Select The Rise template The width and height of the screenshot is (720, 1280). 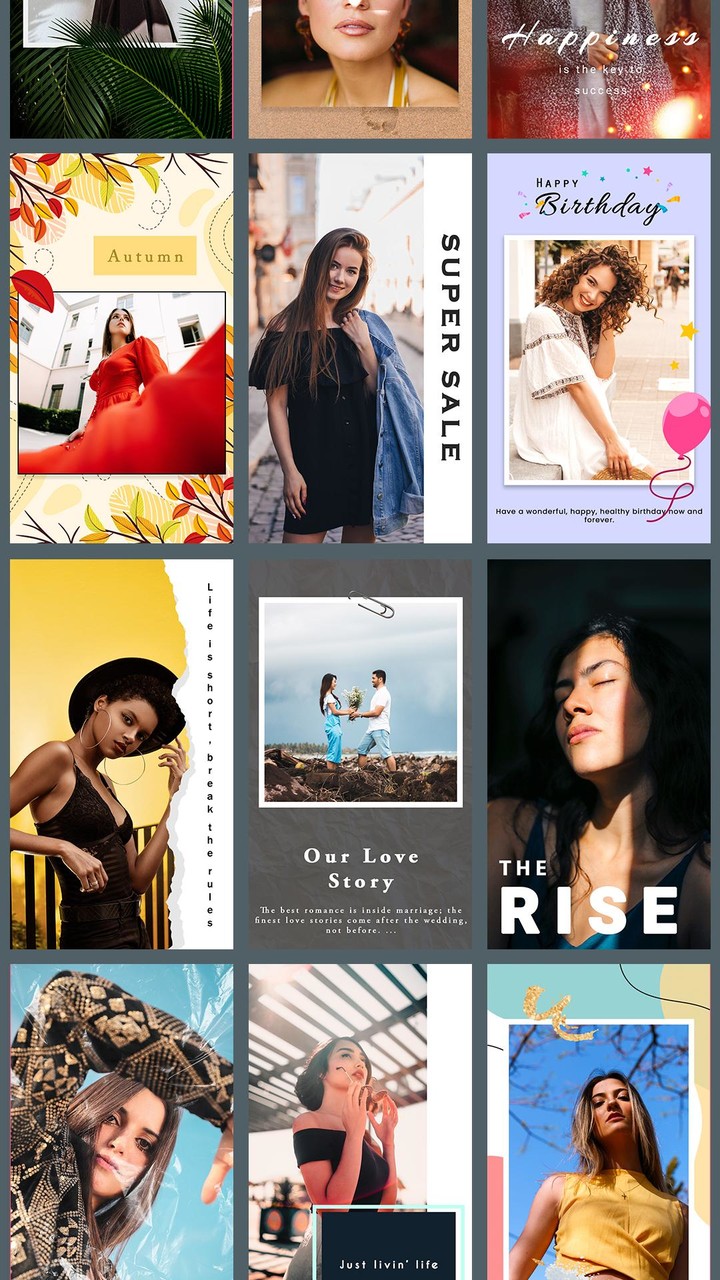(x=598, y=754)
